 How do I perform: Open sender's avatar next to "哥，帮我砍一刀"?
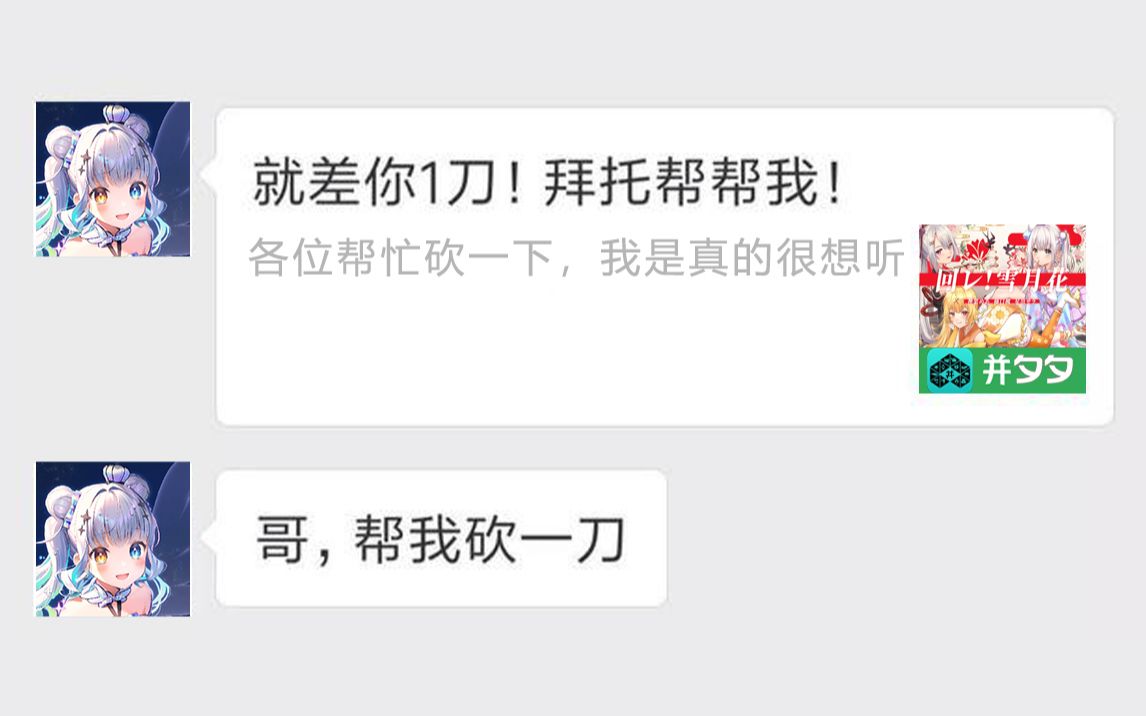point(113,539)
